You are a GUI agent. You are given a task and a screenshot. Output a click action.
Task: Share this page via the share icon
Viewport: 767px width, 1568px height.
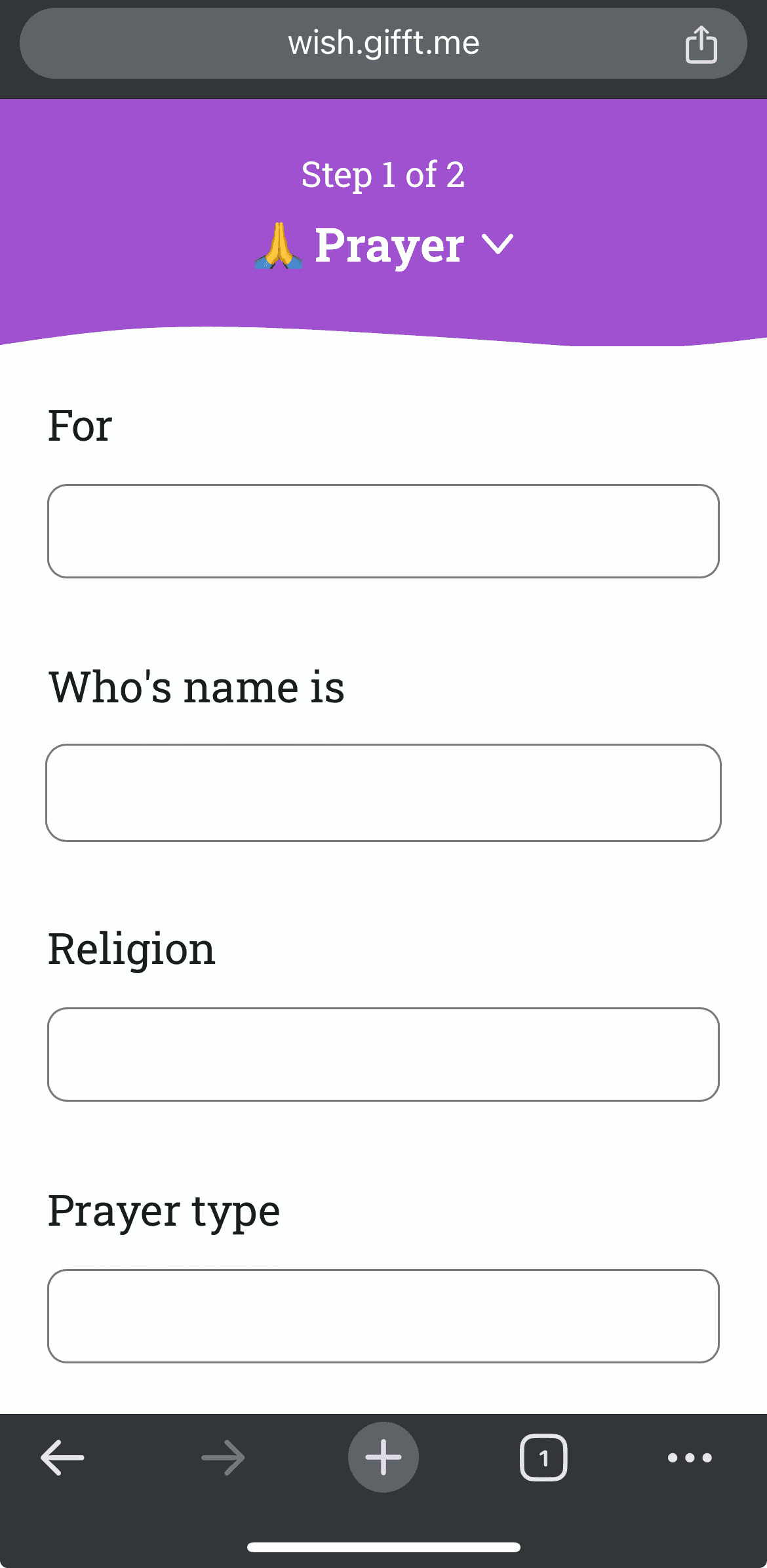[x=701, y=44]
